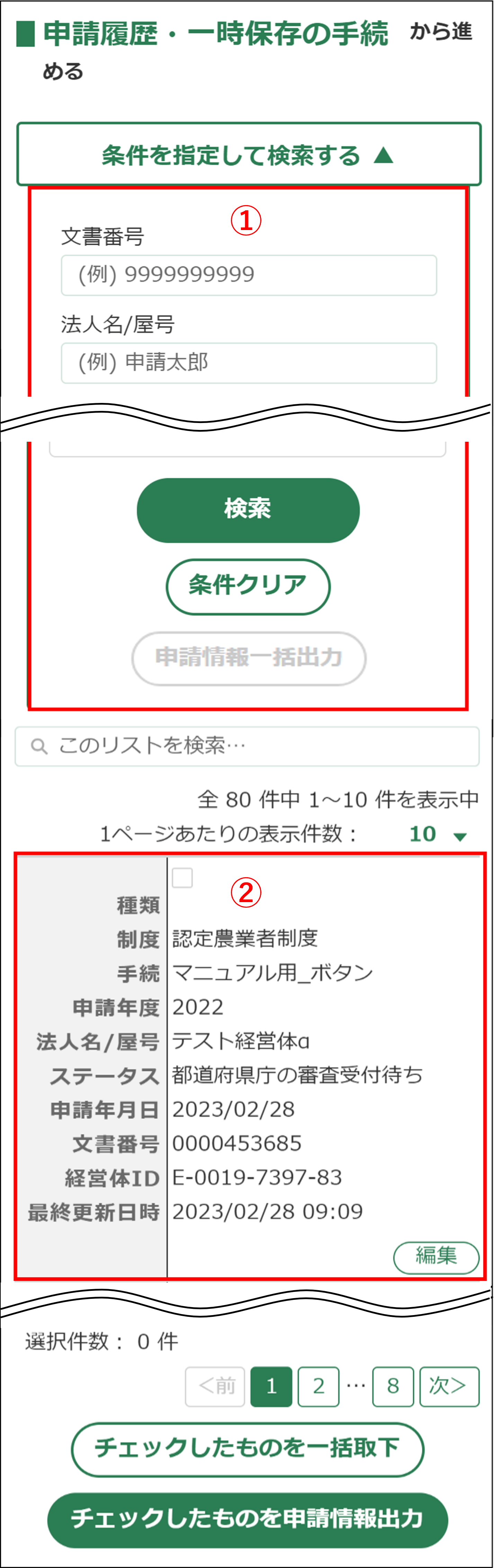Tap チェックしたものを一括取下 button

click(x=247, y=1449)
